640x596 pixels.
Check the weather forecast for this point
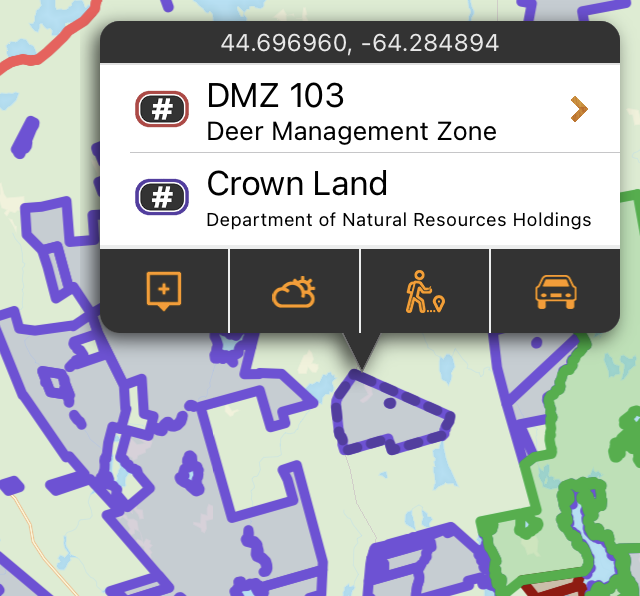294,291
